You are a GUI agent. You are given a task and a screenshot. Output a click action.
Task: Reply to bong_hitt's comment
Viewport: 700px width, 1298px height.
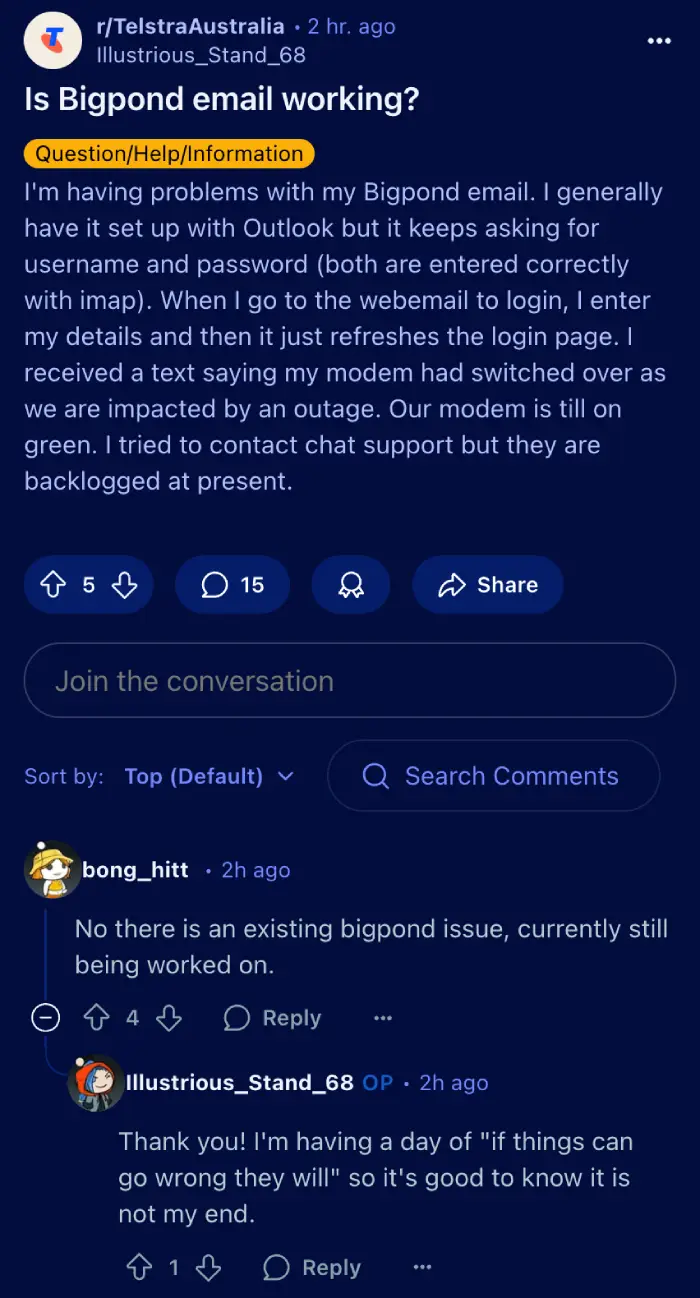pos(272,1018)
